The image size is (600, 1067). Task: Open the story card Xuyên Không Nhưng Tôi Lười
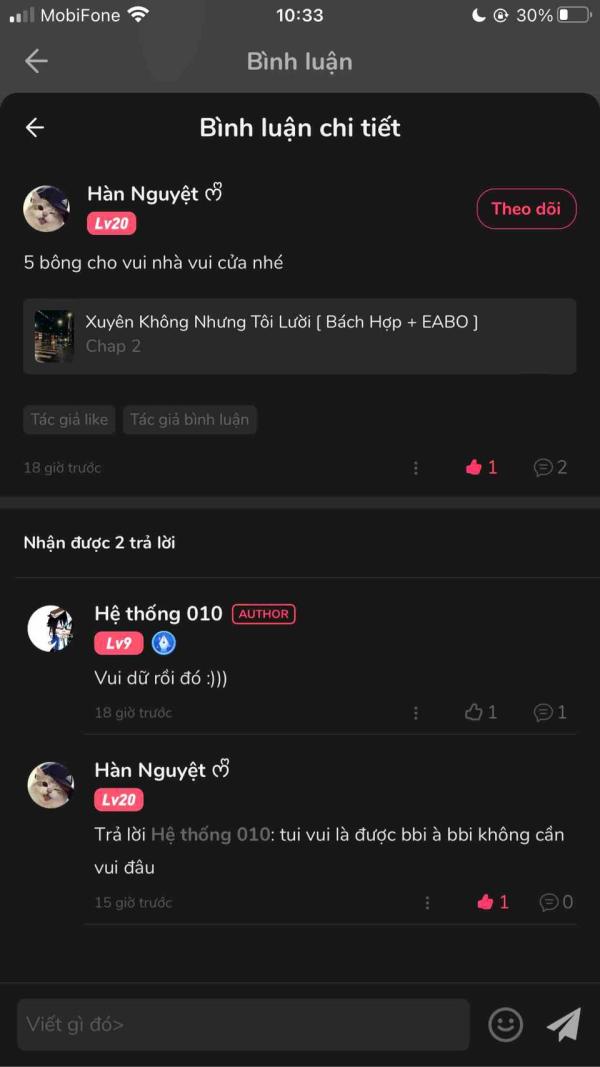[300, 336]
